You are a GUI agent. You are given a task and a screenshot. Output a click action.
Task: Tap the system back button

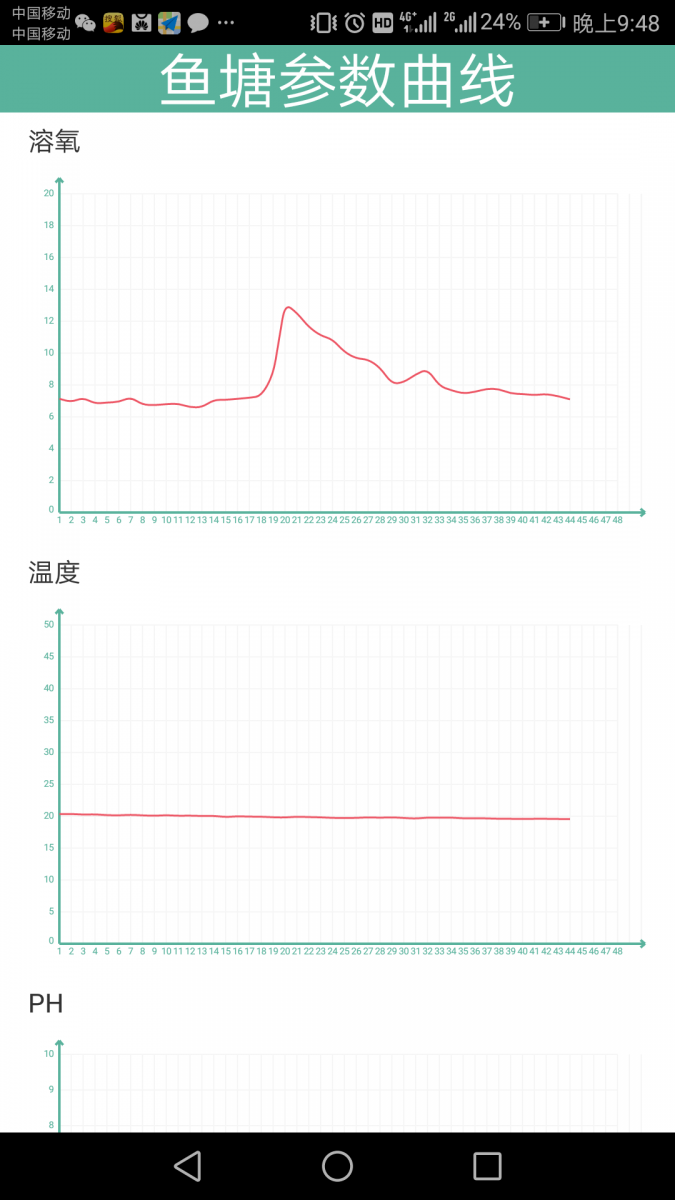coord(187,1166)
